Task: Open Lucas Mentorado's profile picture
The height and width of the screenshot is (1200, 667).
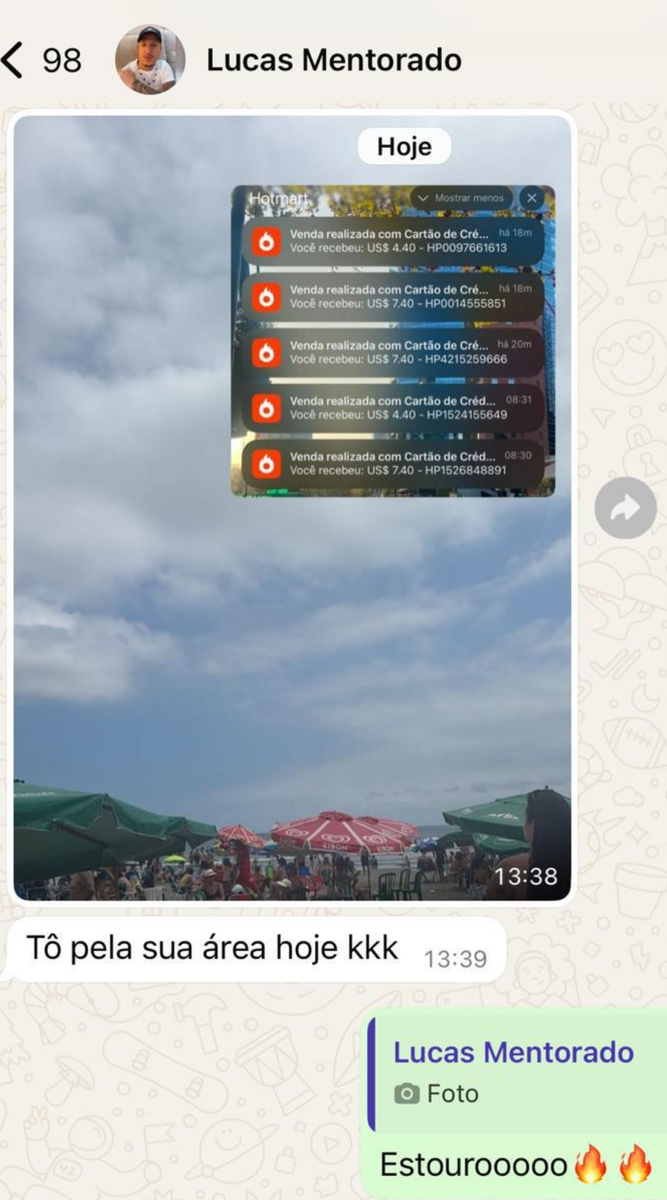Action: coord(150,60)
